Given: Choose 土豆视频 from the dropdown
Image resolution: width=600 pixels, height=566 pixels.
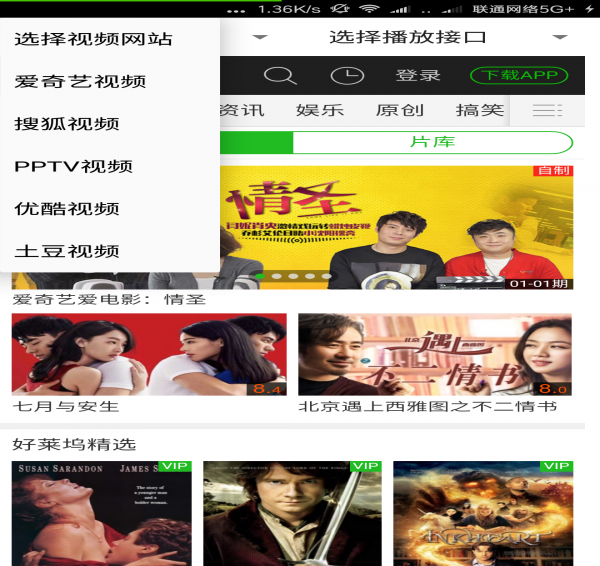Looking at the screenshot, I should (x=67, y=251).
